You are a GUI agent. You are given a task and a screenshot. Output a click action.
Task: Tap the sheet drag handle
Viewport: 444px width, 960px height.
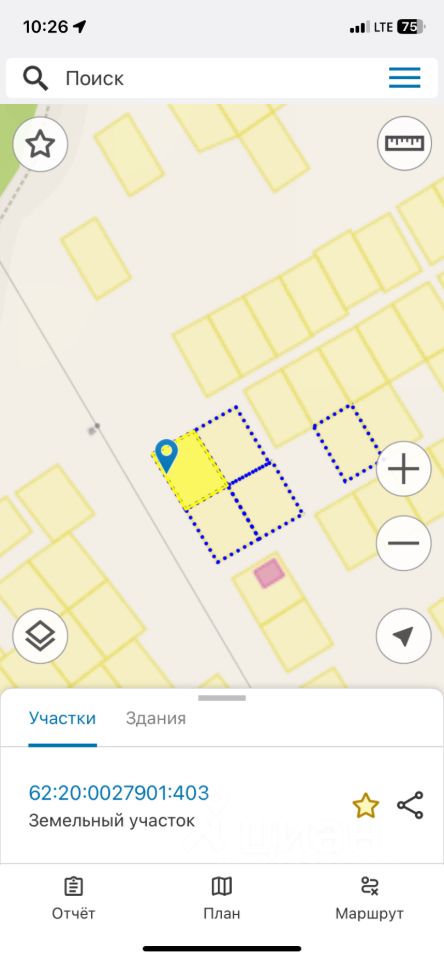tap(222, 697)
